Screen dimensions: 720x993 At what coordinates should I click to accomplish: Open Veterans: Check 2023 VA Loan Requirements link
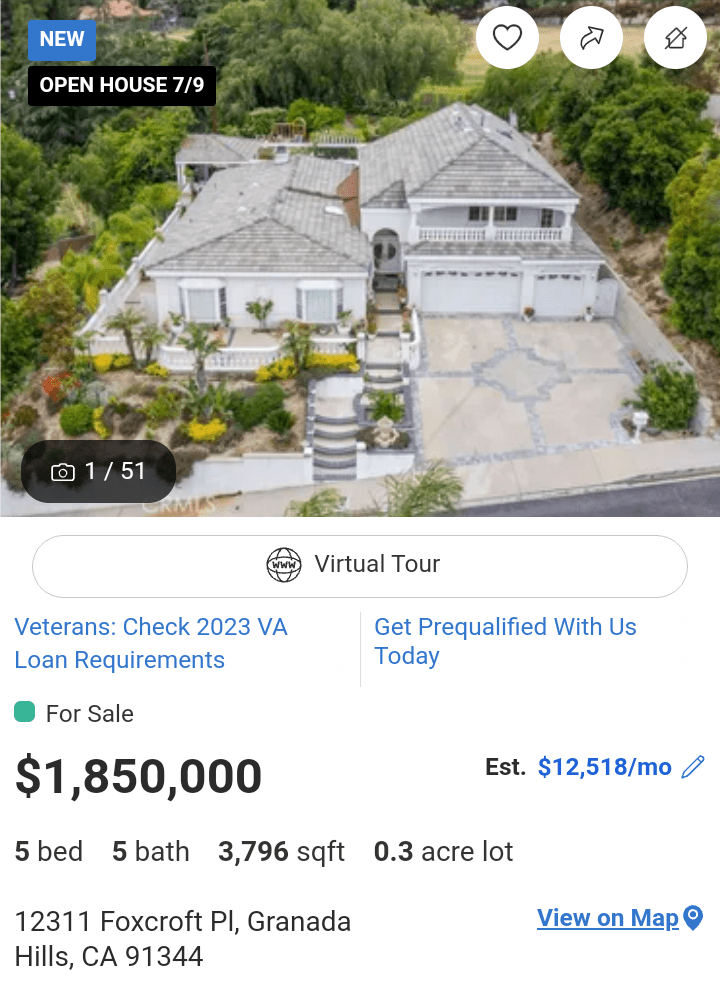coord(150,643)
